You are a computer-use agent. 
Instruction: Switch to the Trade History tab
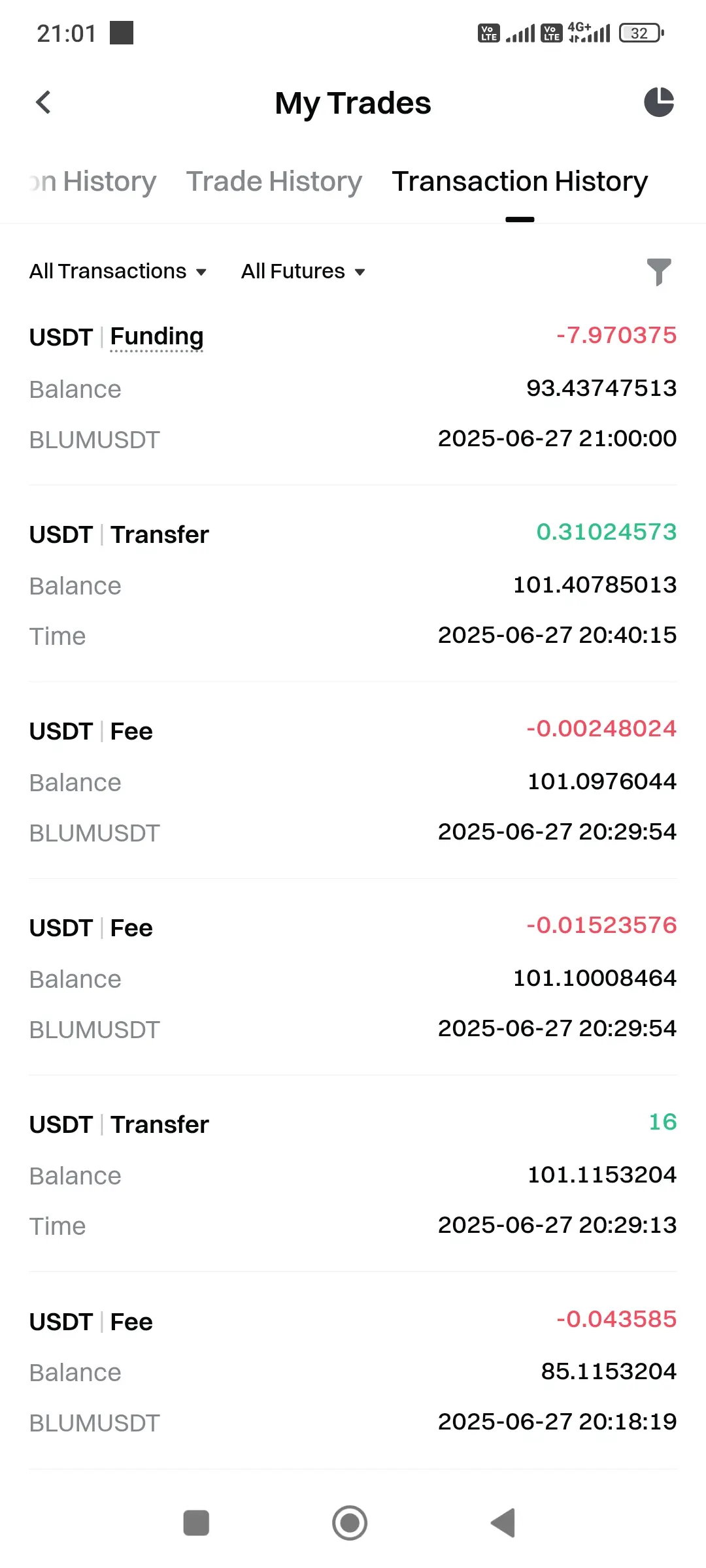click(274, 182)
